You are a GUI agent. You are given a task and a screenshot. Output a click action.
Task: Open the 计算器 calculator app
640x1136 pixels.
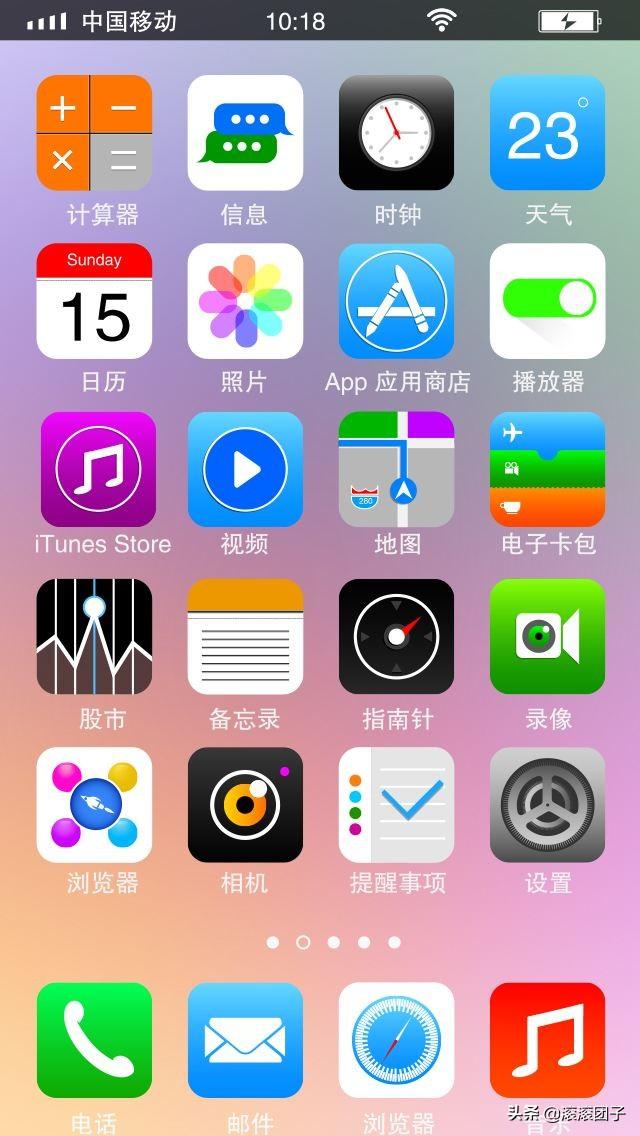94,133
